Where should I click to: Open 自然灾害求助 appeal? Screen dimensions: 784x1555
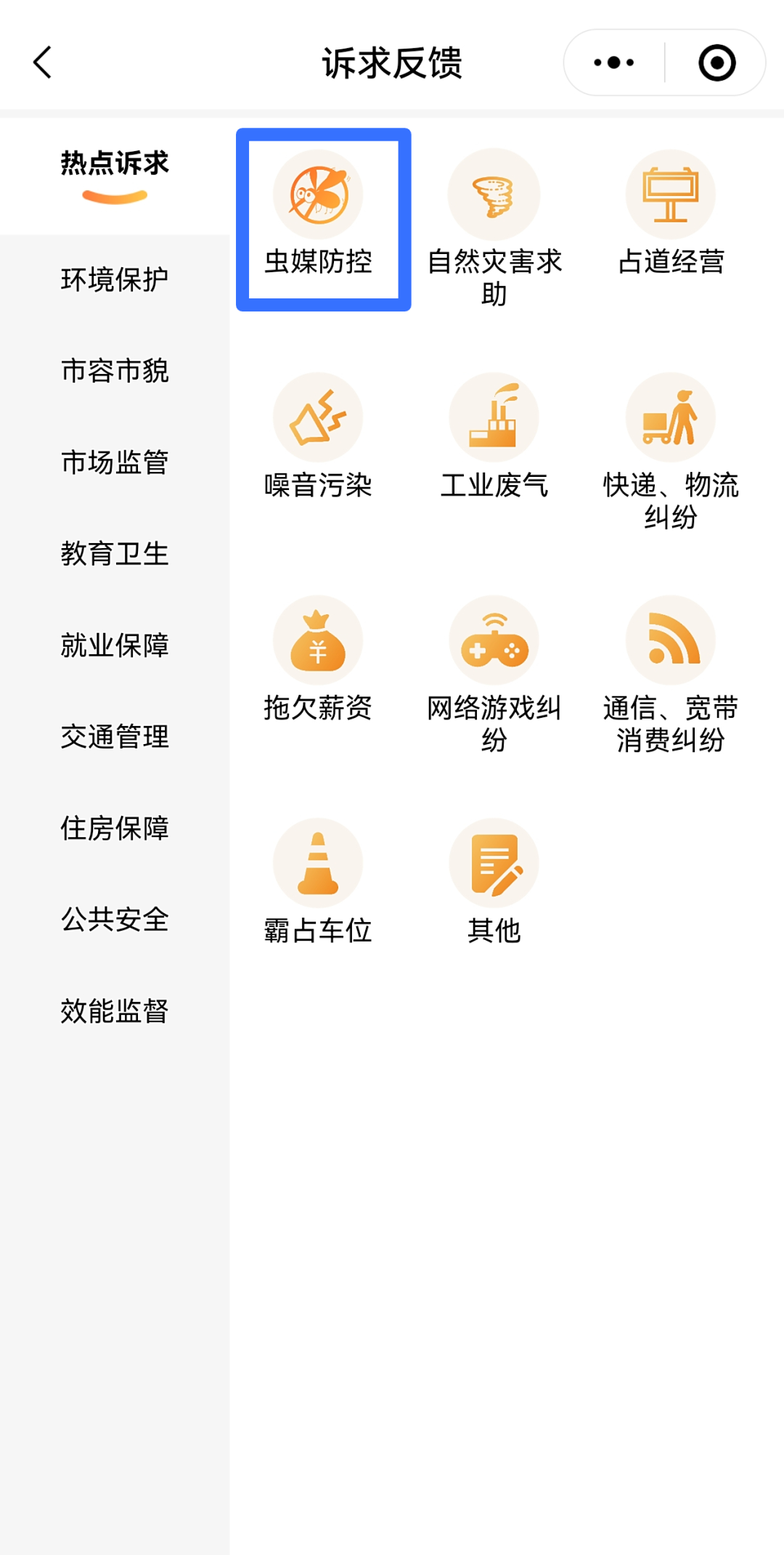coord(494,225)
